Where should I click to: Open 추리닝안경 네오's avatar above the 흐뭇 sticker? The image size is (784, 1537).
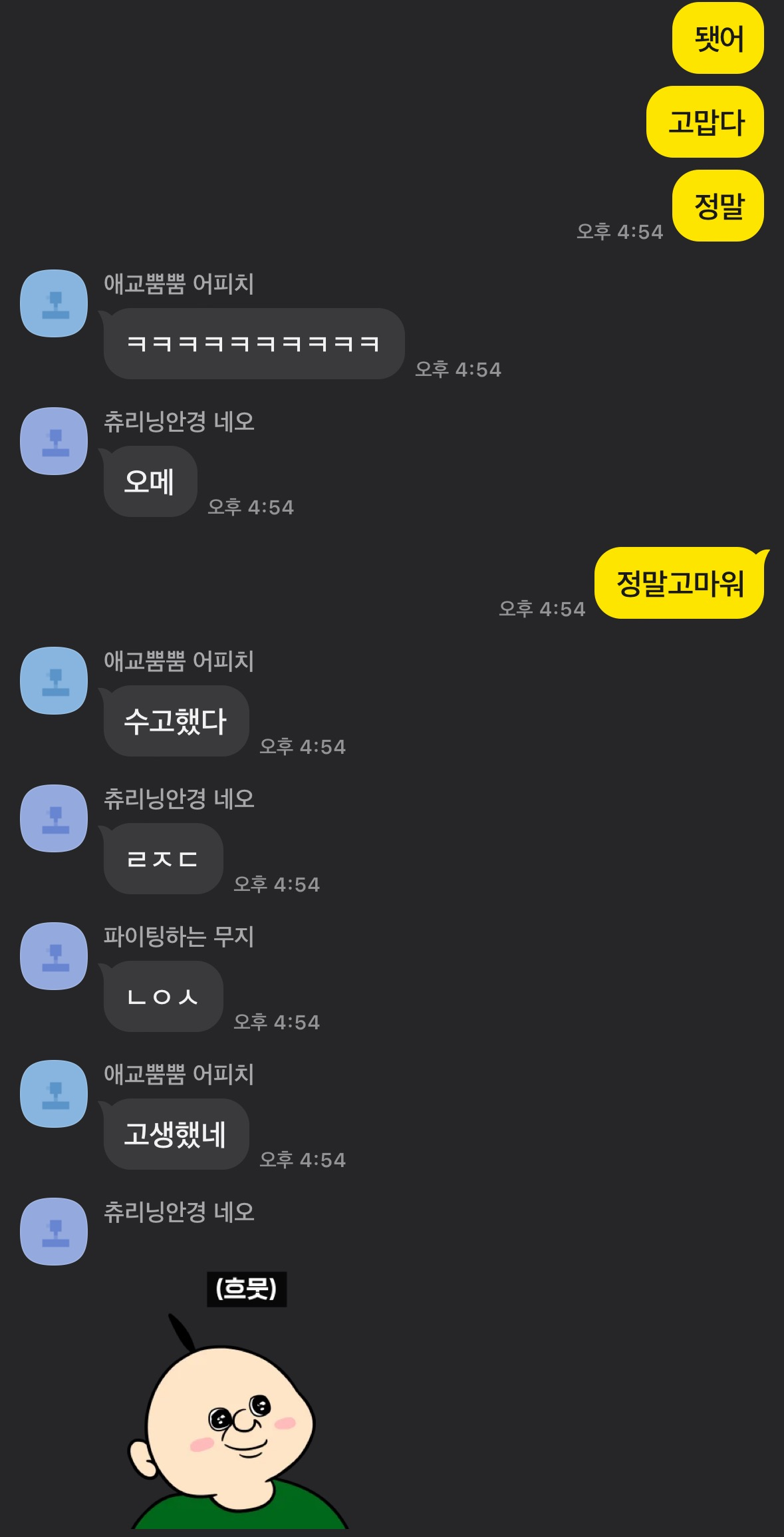(x=54, y=1232)
